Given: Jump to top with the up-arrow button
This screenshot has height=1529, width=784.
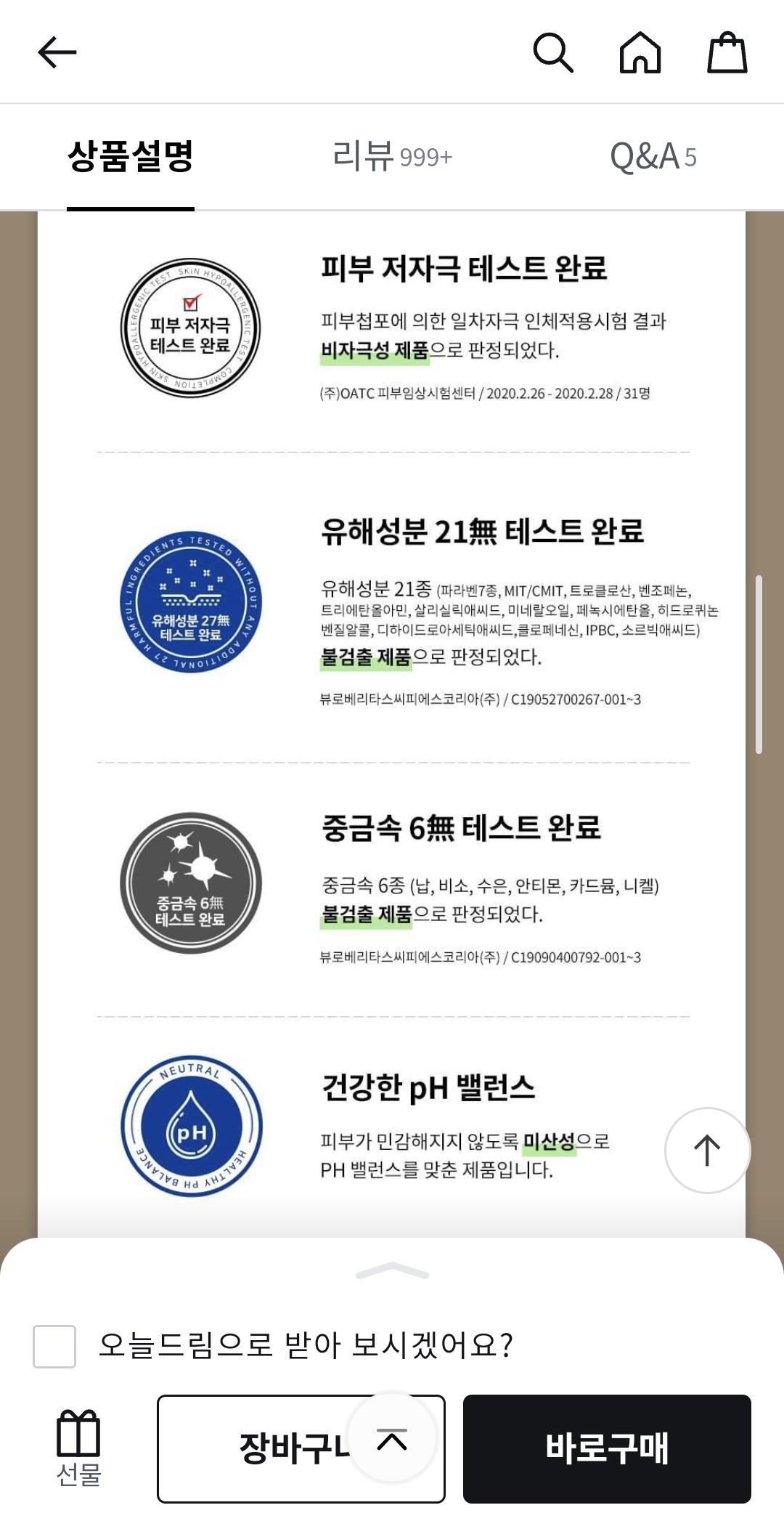Looking at the screenshot, I should pyautogui.click(x=707, y=1150).
